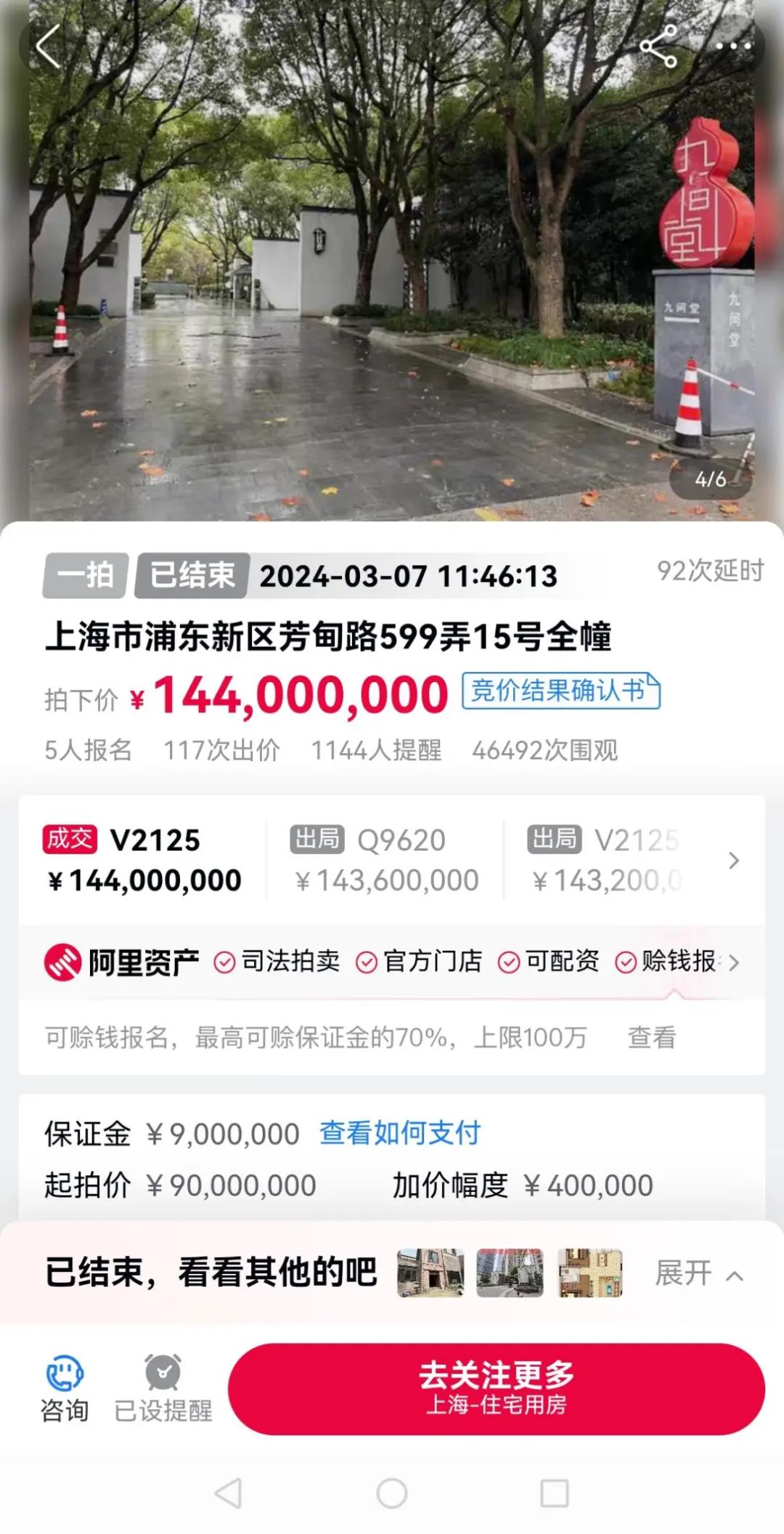
Task: Go back using the top-left arrow
Action: click(x=48, y=46)
